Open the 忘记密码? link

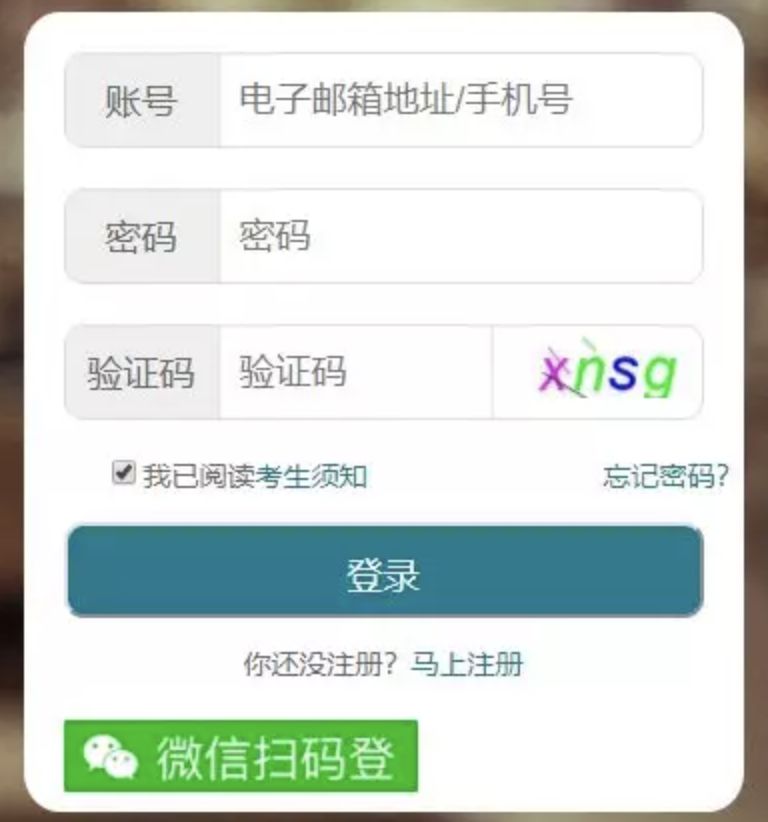point(664,477)
